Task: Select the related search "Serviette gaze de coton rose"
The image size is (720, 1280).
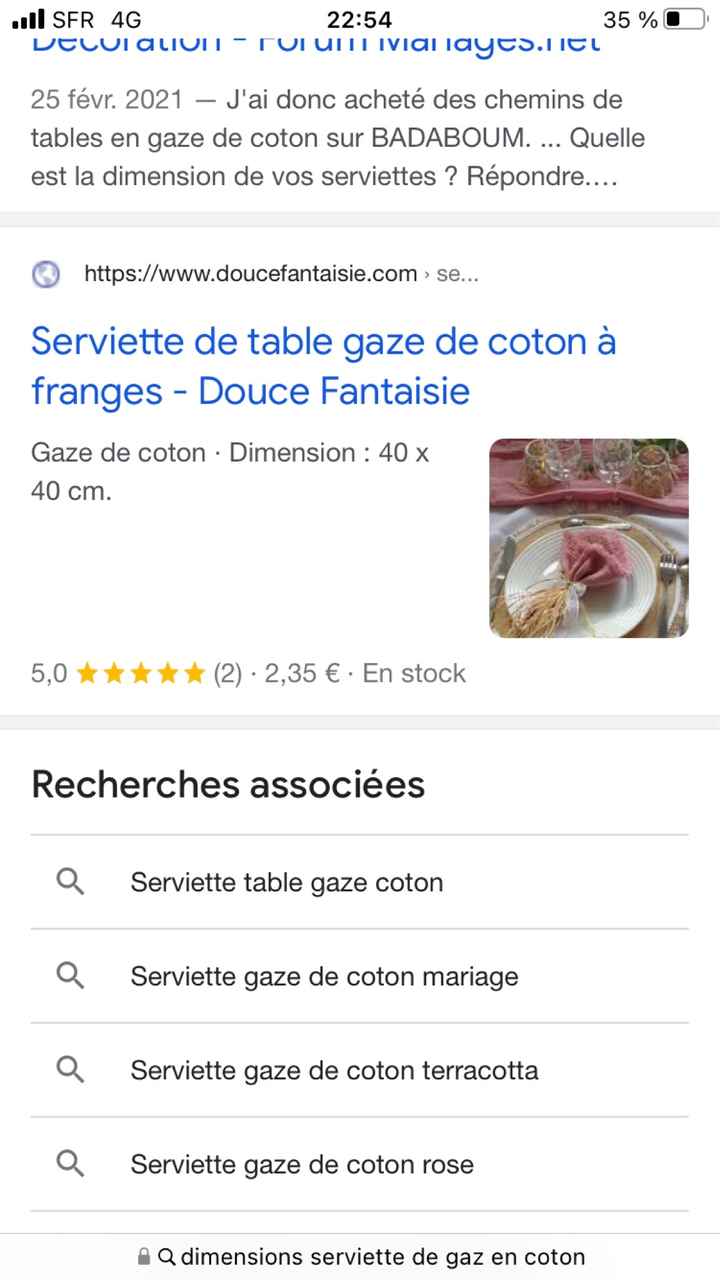Action: click(300, 1164)
